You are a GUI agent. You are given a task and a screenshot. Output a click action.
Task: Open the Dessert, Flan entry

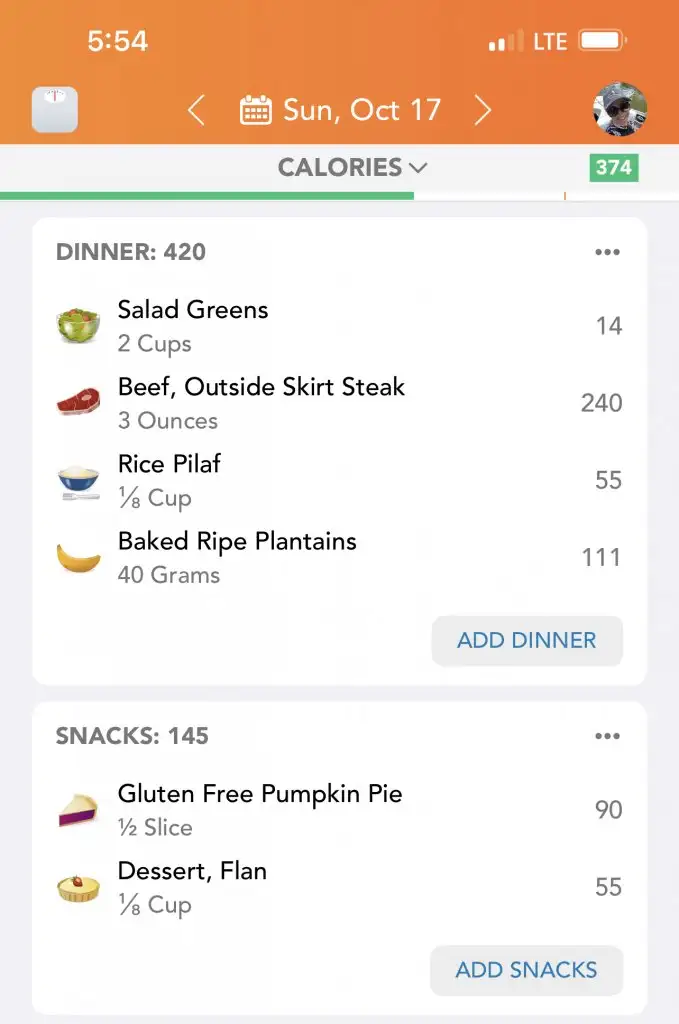(x=339, y=887)
